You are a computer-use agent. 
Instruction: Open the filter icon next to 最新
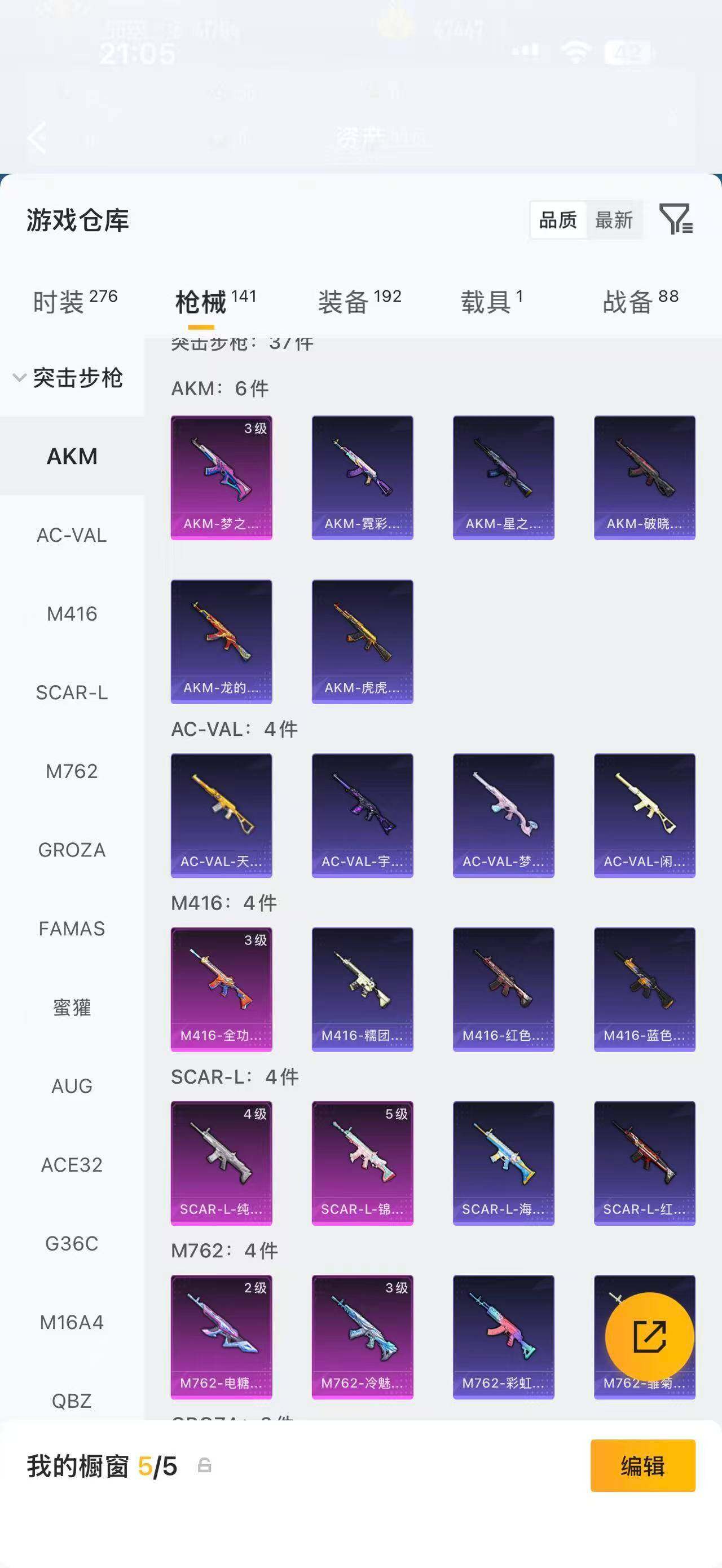point(676,219)
